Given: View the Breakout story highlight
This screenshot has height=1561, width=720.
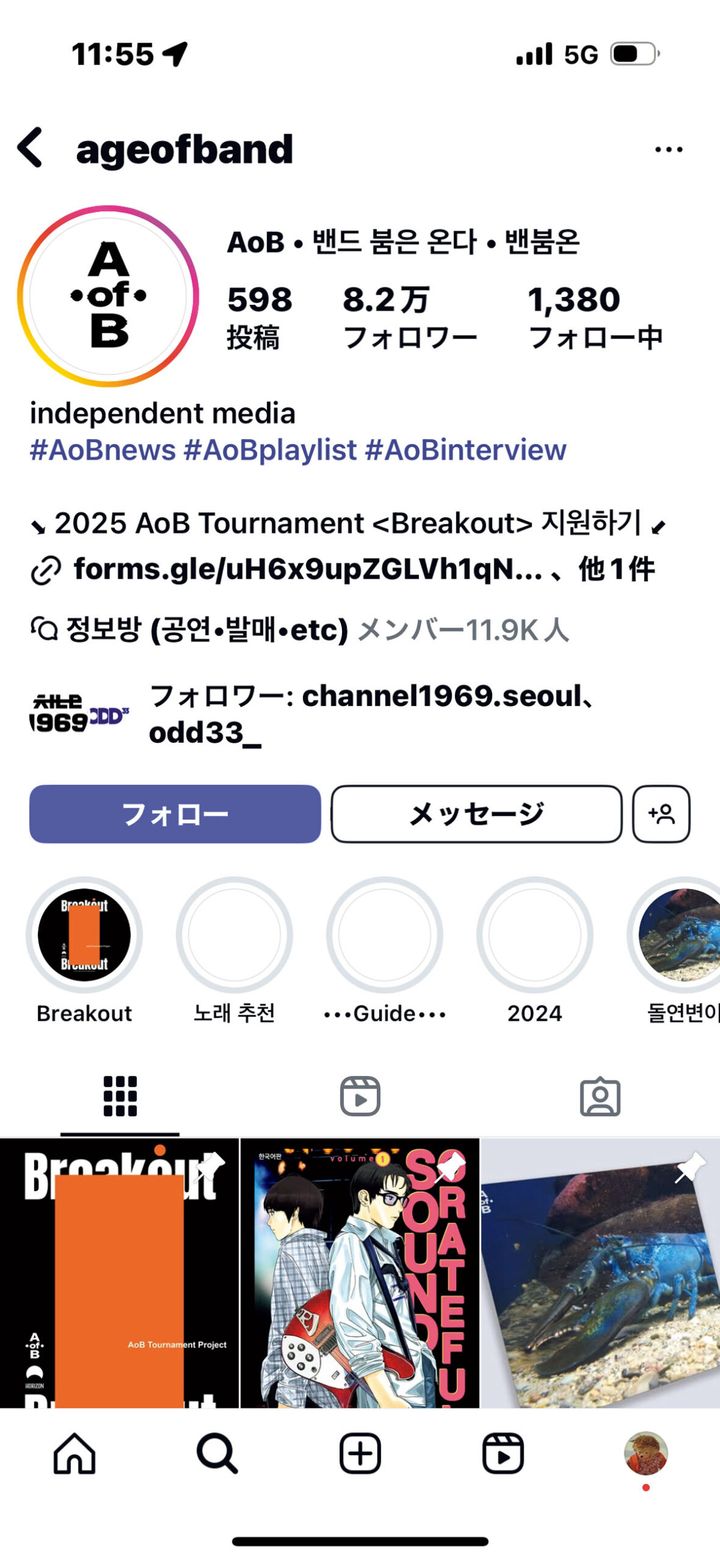Looking at the screenshot, I should coord(84,936).
